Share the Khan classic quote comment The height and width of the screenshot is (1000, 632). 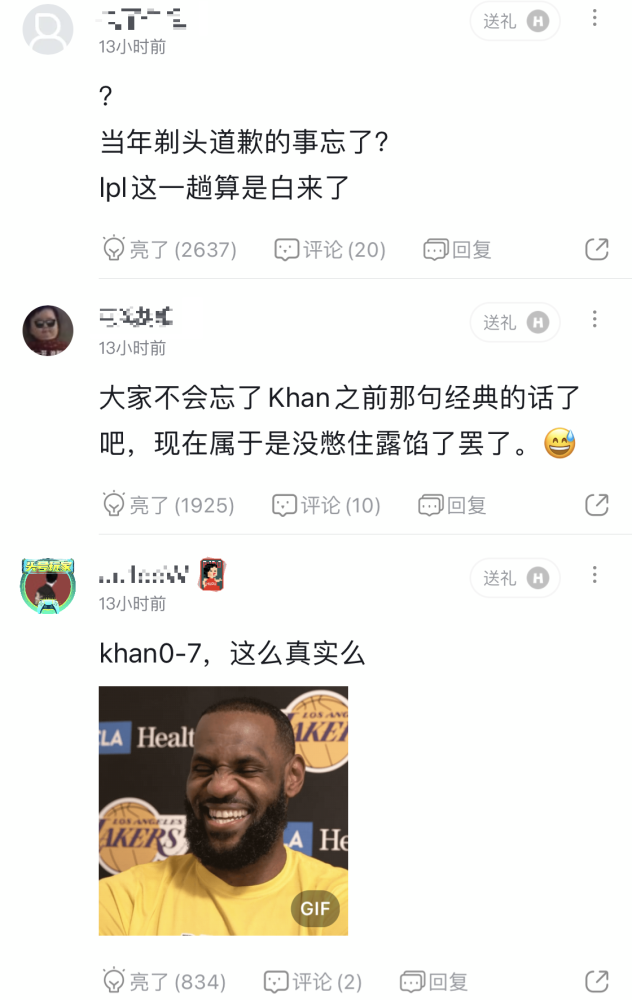pos(596,505)
